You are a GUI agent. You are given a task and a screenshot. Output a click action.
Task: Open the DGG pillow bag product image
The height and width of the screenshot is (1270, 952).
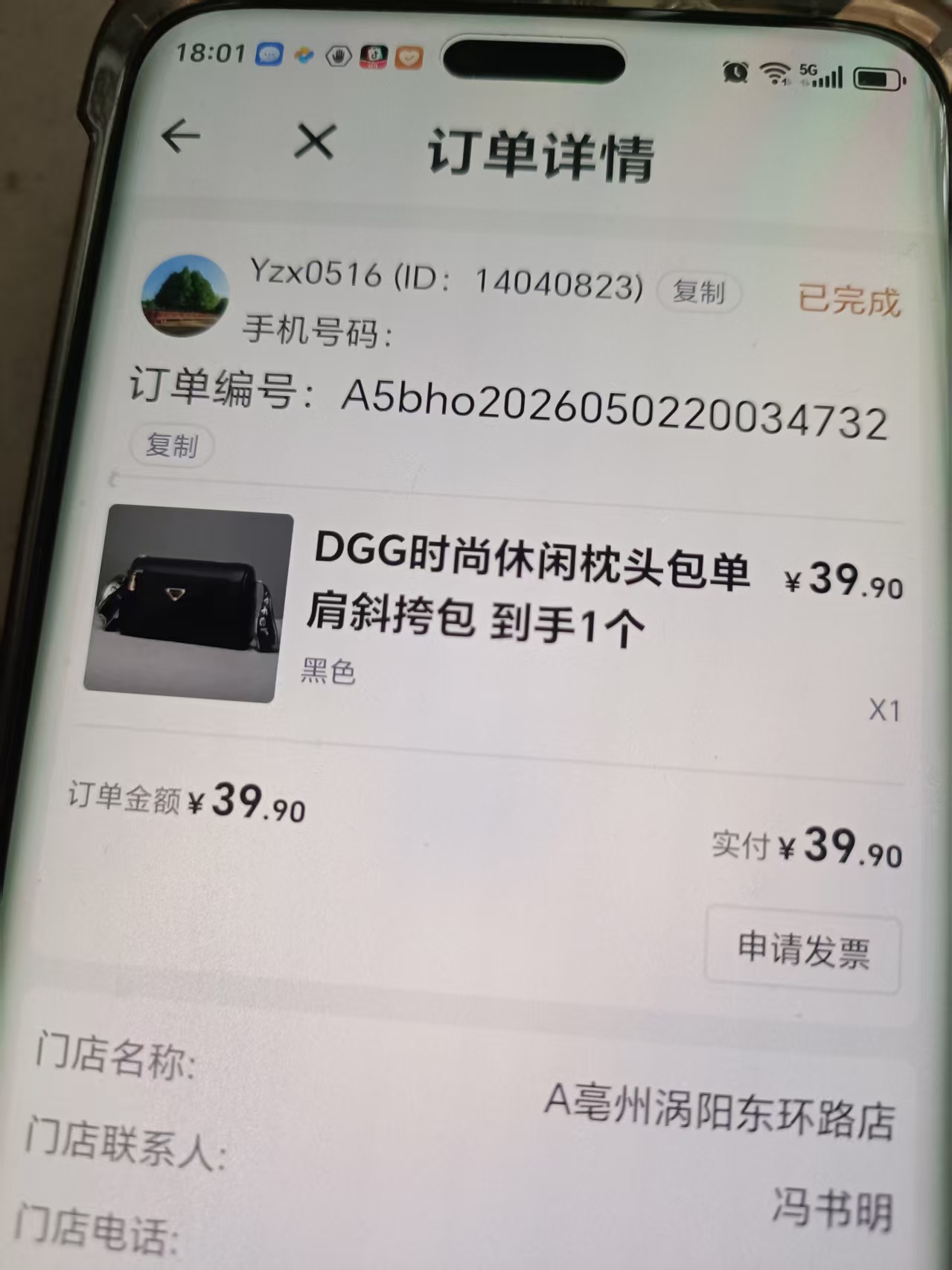coord(189,603)
